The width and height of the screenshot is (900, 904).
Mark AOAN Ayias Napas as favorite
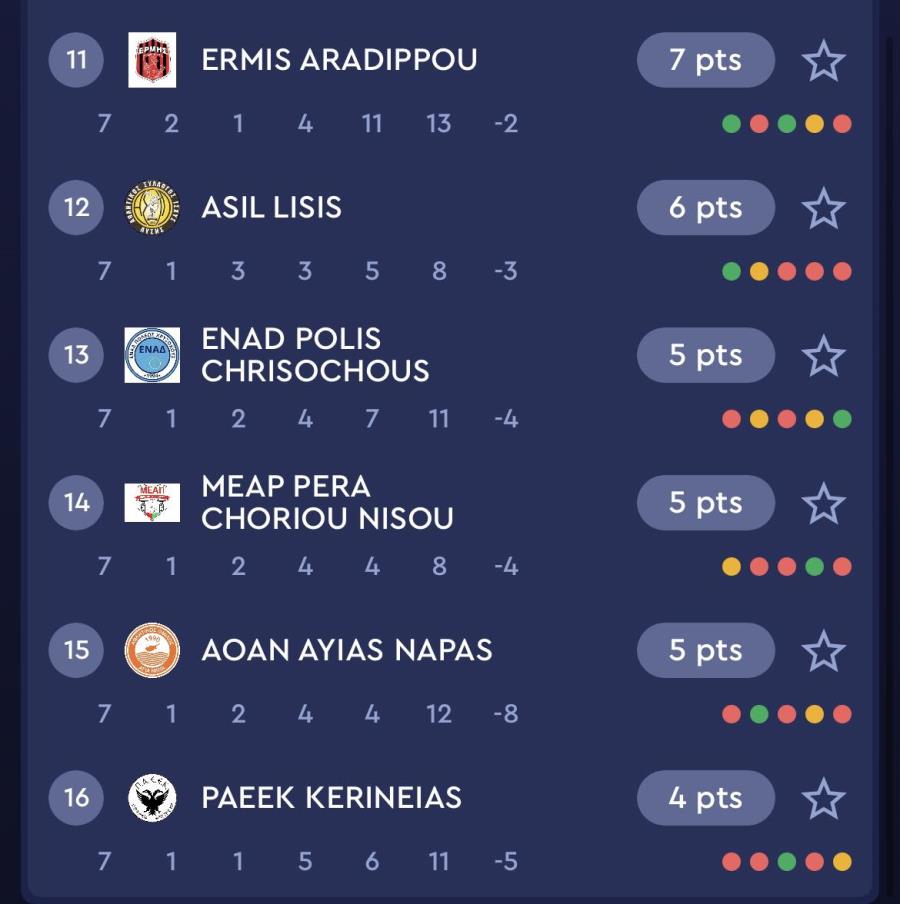tap(824, 651)
